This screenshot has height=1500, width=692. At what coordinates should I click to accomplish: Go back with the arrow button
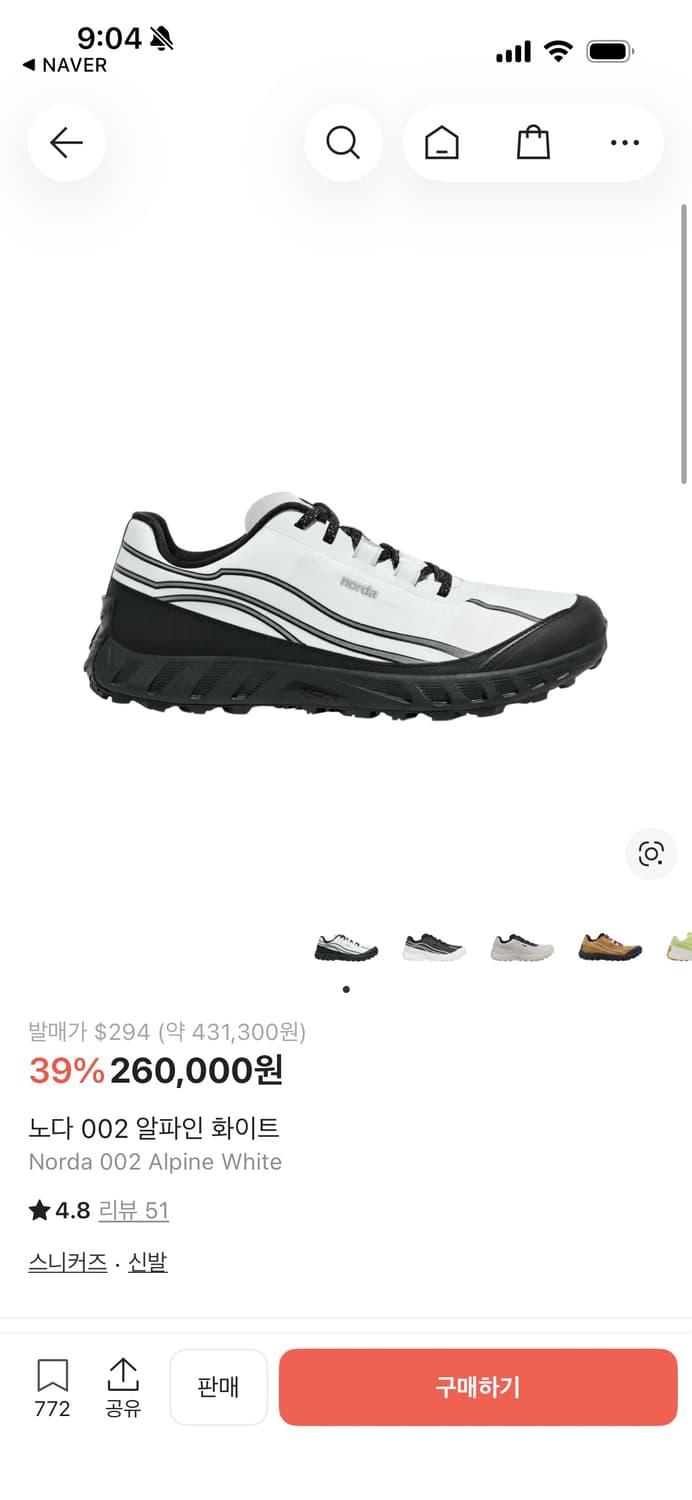tap(66, 143)
